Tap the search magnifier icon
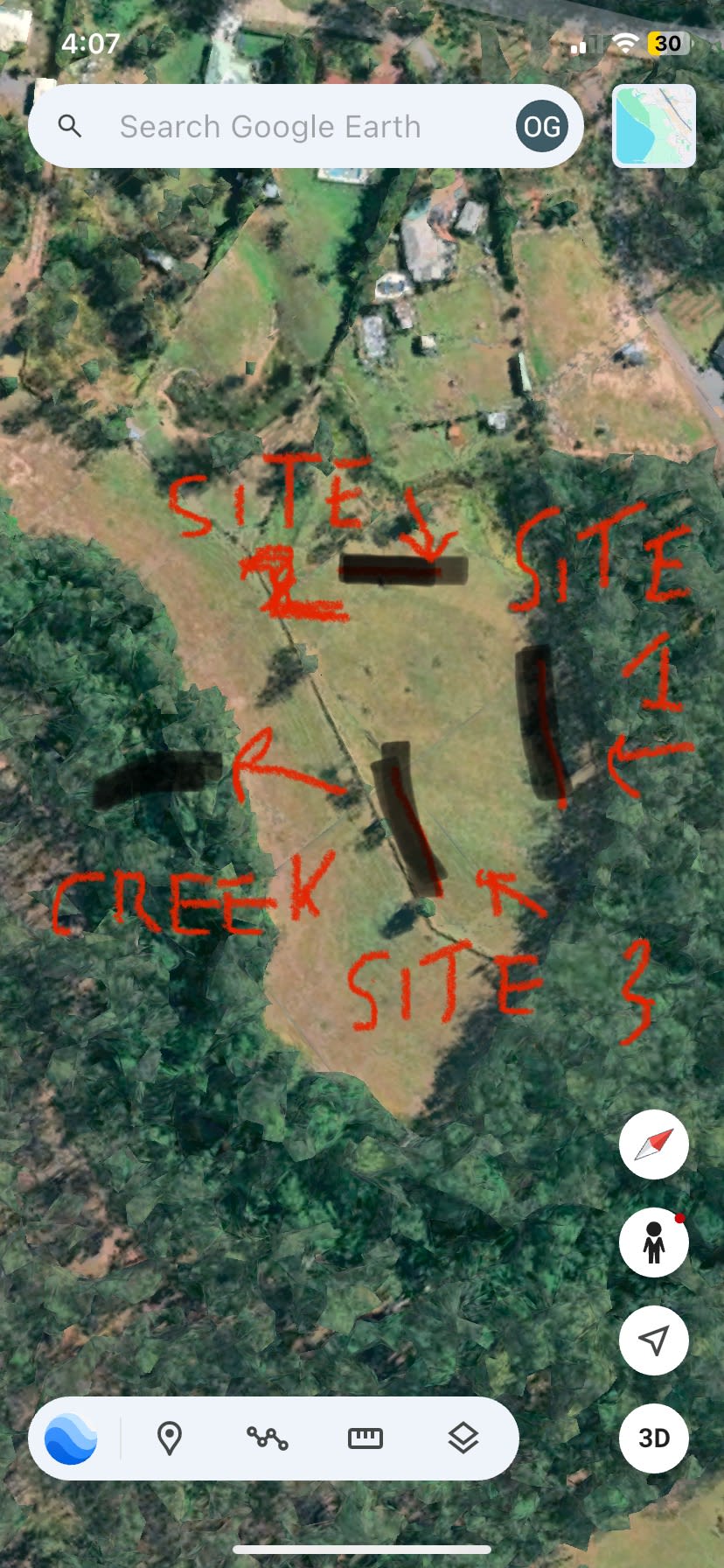 pos(71,125)
